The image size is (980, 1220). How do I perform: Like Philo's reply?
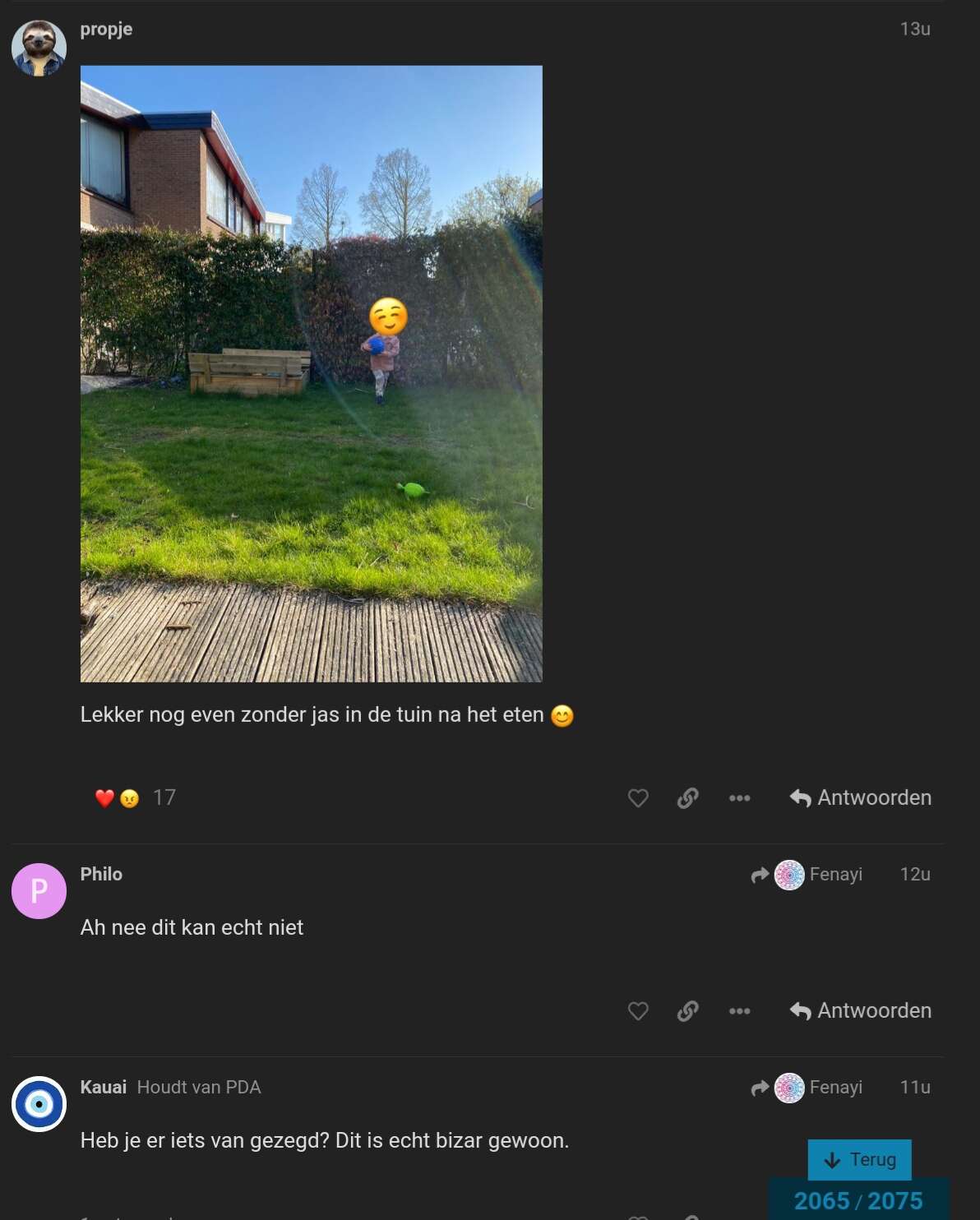(638, 1010)
